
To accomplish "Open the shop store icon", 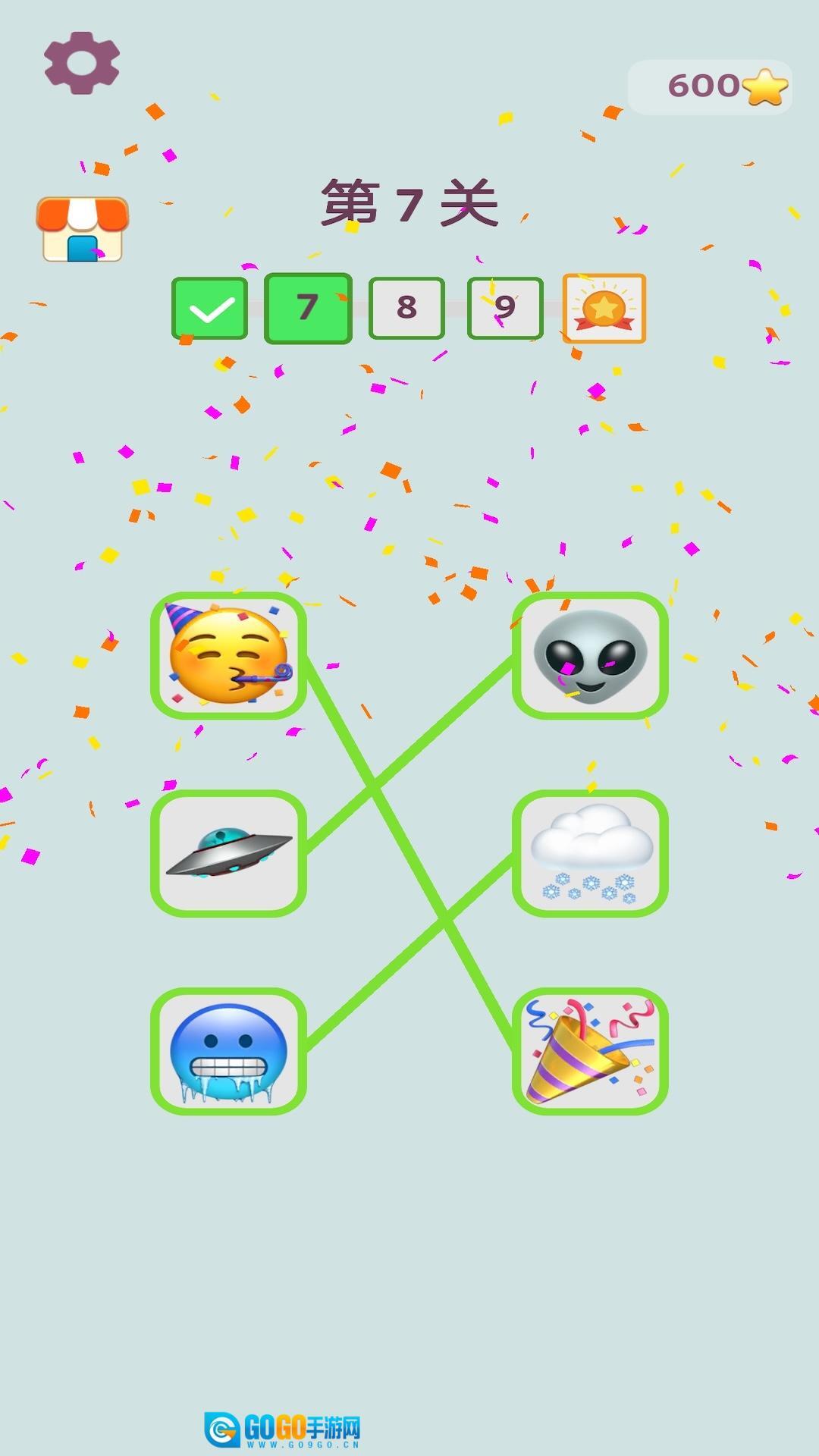I will click(x=83, y=229).
